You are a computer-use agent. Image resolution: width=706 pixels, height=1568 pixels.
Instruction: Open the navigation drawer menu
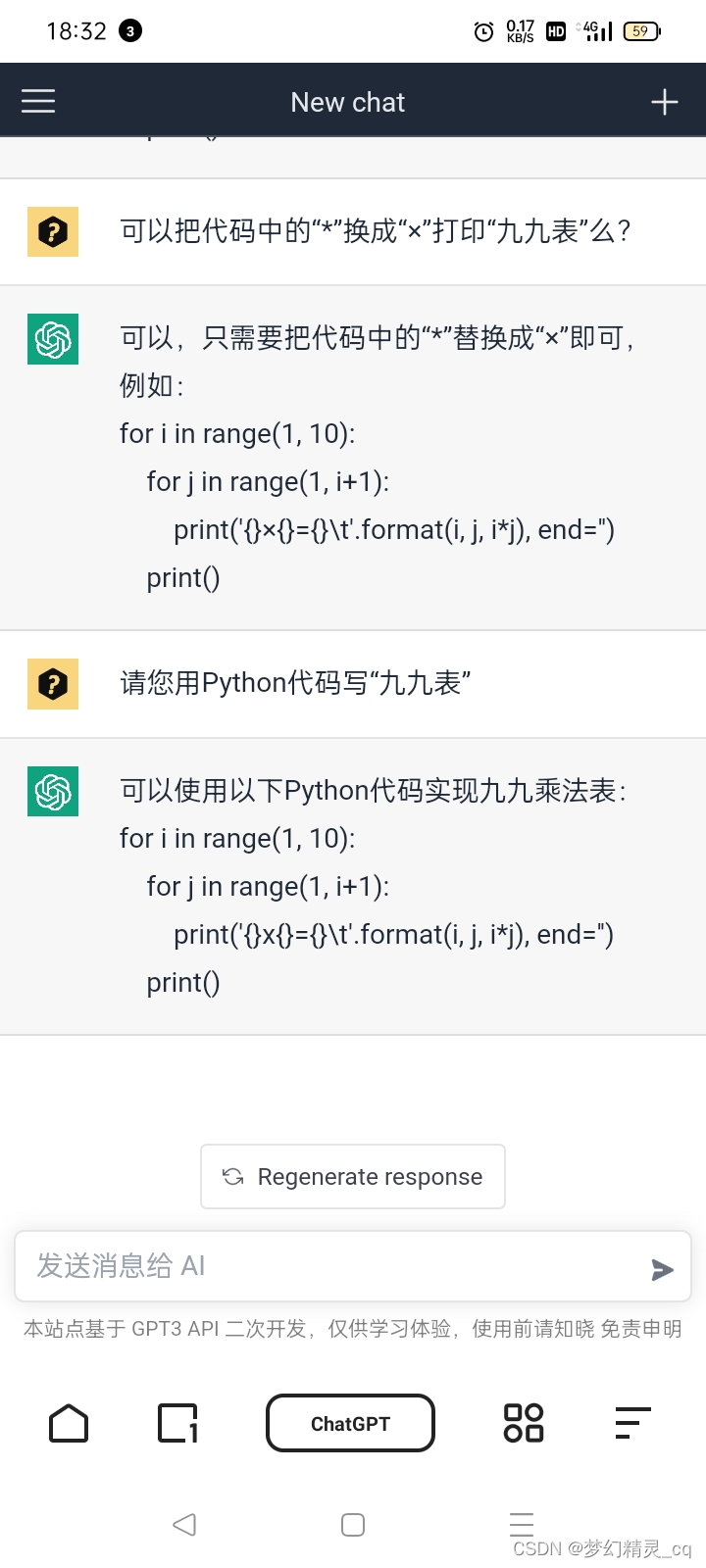[37, 101]
